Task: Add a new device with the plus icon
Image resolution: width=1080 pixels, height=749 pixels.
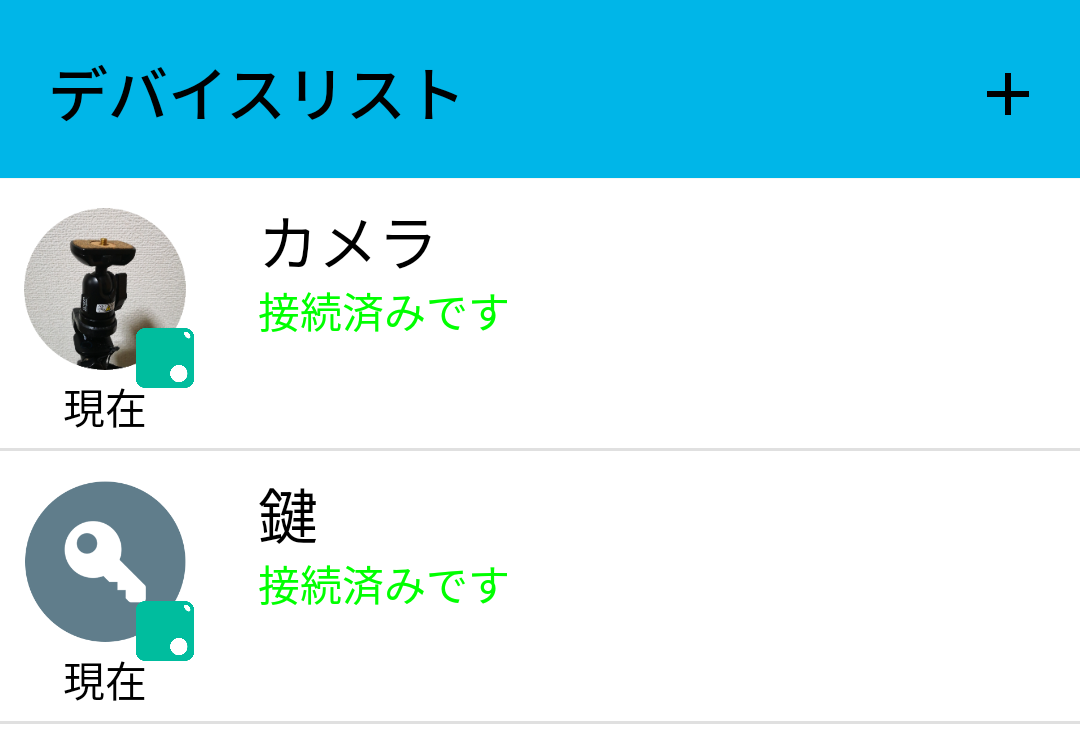Action: coord(1007,96)
